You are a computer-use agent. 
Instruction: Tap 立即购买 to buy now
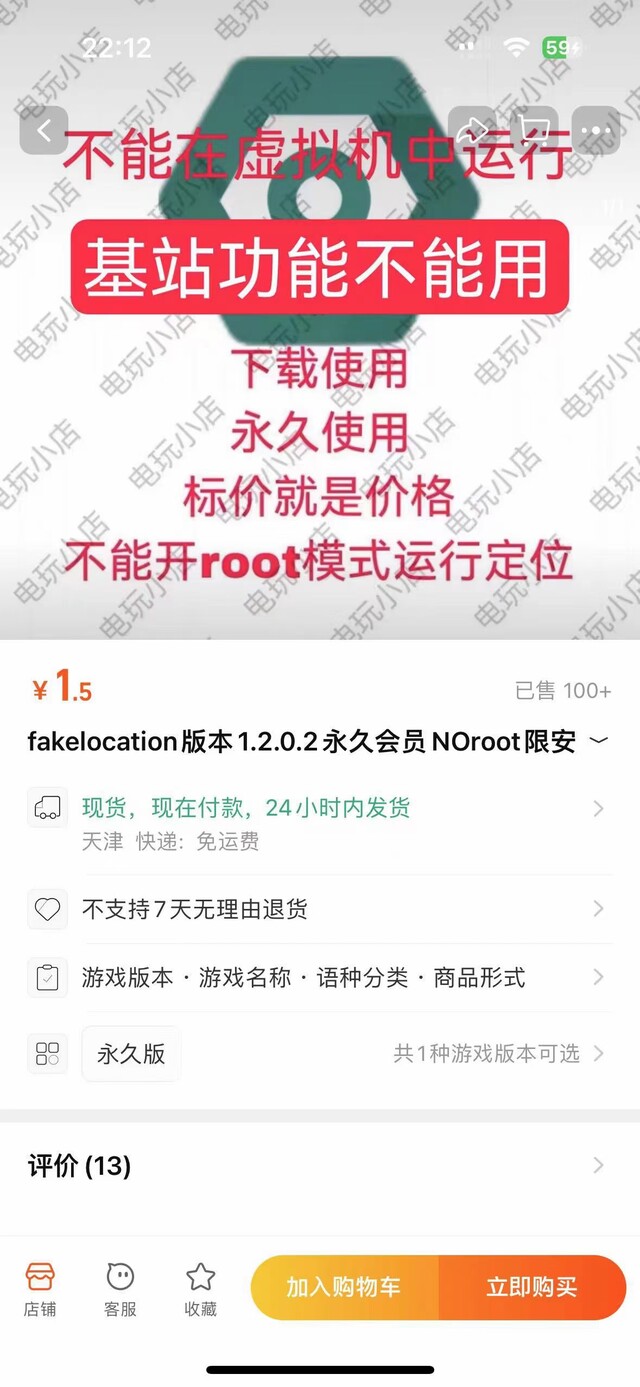[x=532, y=1287]
